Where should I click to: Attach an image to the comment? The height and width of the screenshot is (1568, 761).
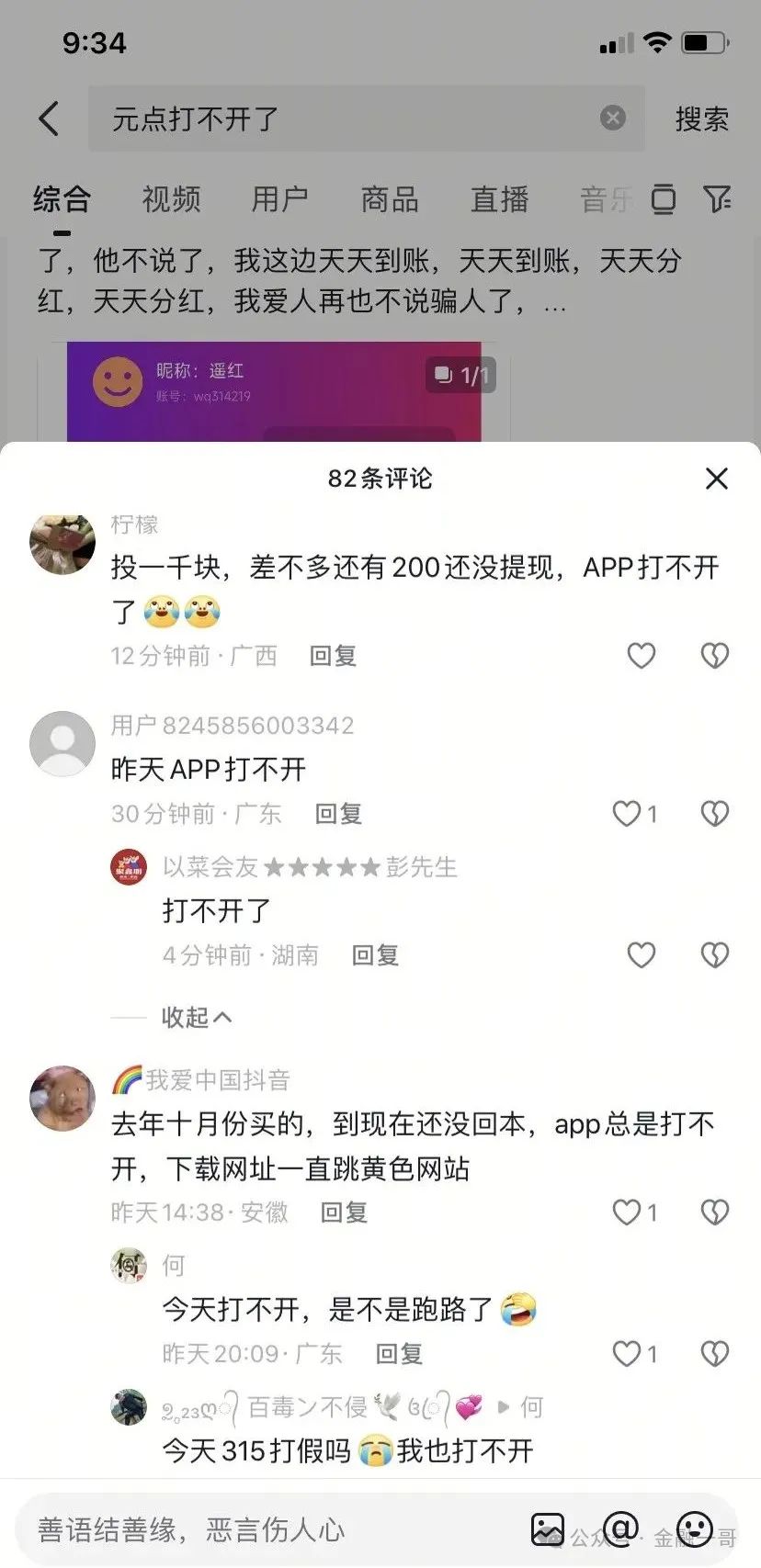point(548,1529)
